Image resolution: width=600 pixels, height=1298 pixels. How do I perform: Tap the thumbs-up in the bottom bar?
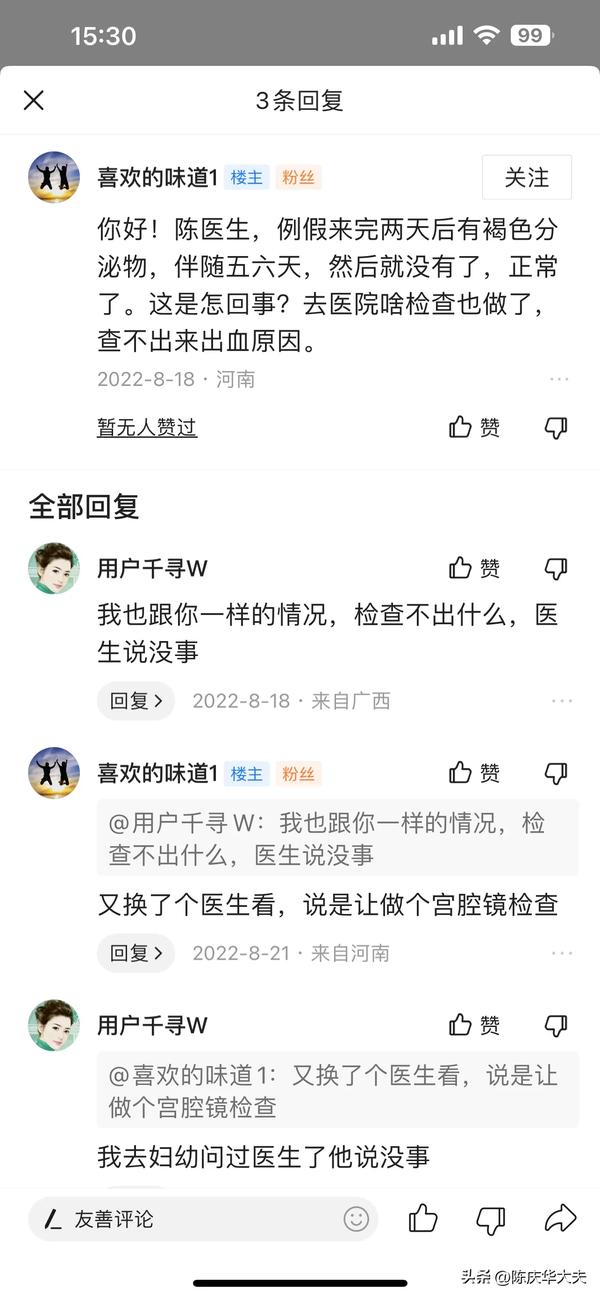pos(423,1218)
